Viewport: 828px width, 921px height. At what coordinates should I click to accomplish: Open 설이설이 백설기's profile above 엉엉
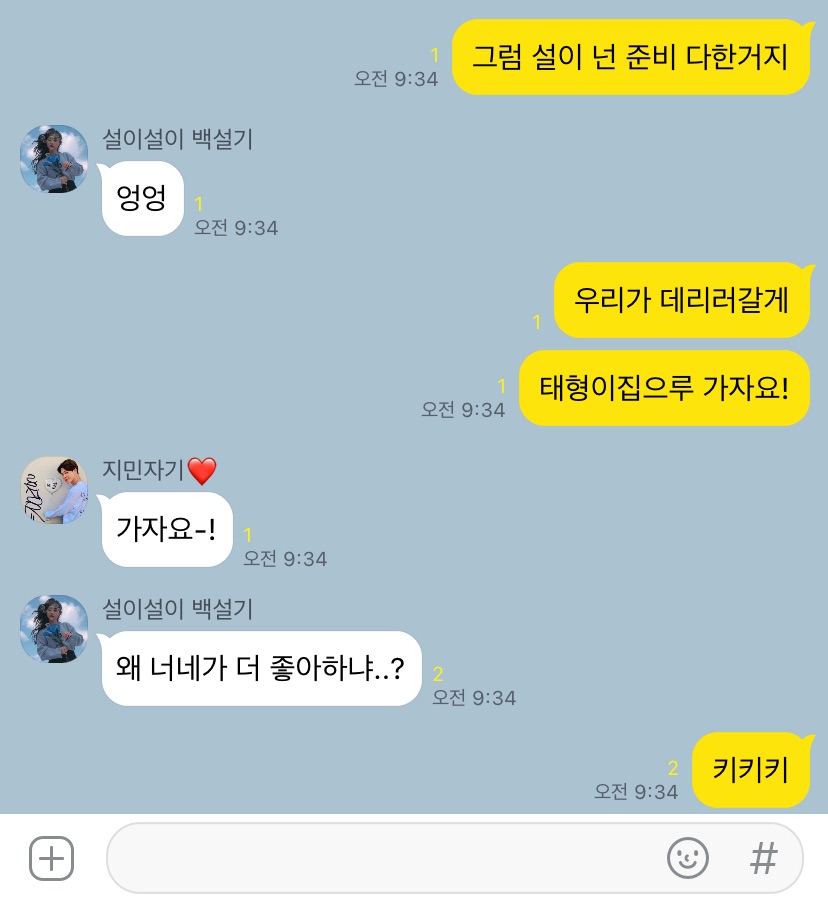click(54, 159)
